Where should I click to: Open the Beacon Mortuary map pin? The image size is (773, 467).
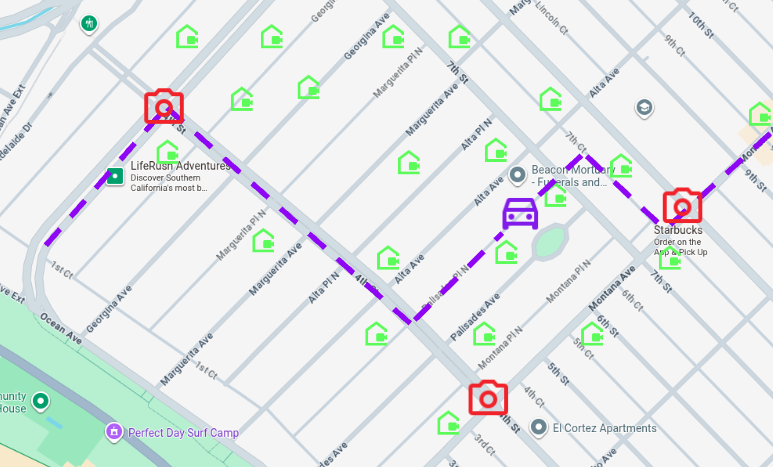coord(518,176)
